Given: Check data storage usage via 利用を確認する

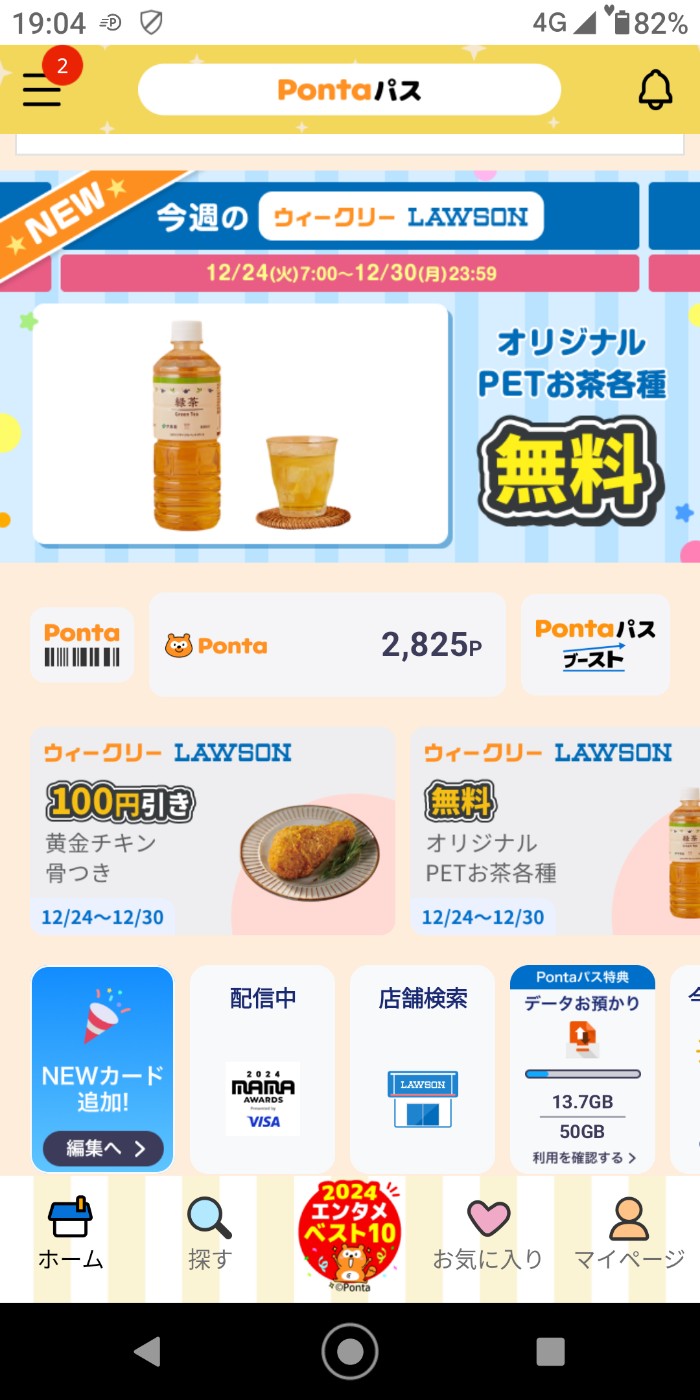Looking at the screenshot, I should coord(584,1158).
